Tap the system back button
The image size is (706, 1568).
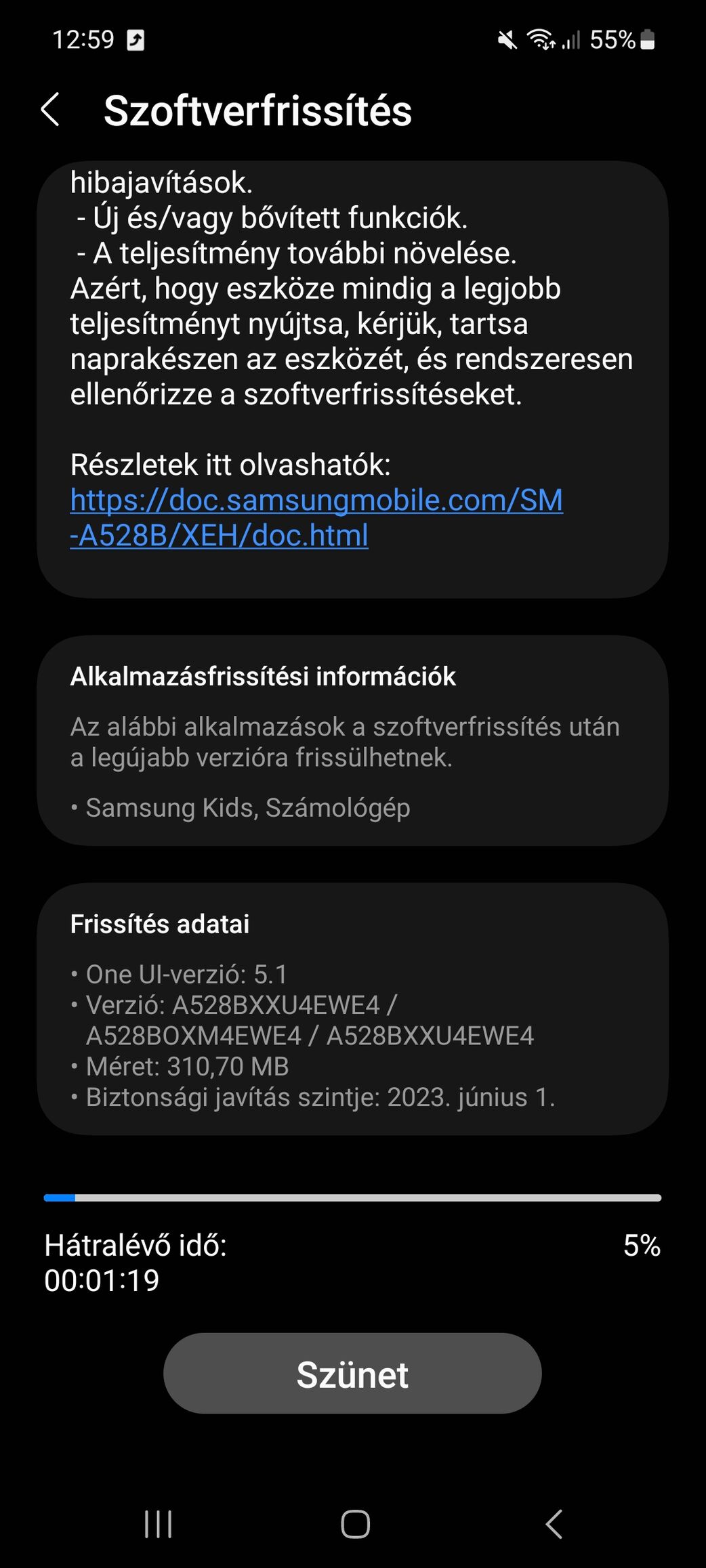pos(554,1525)
